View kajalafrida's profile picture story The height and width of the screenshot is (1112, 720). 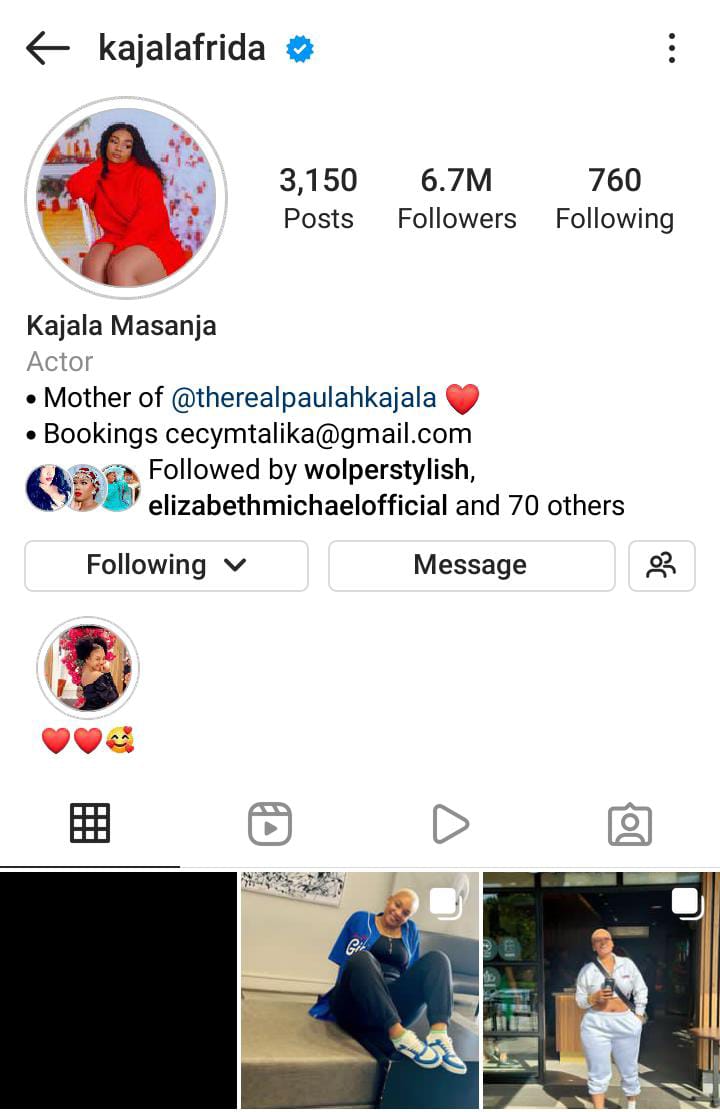tap(126, 197)
